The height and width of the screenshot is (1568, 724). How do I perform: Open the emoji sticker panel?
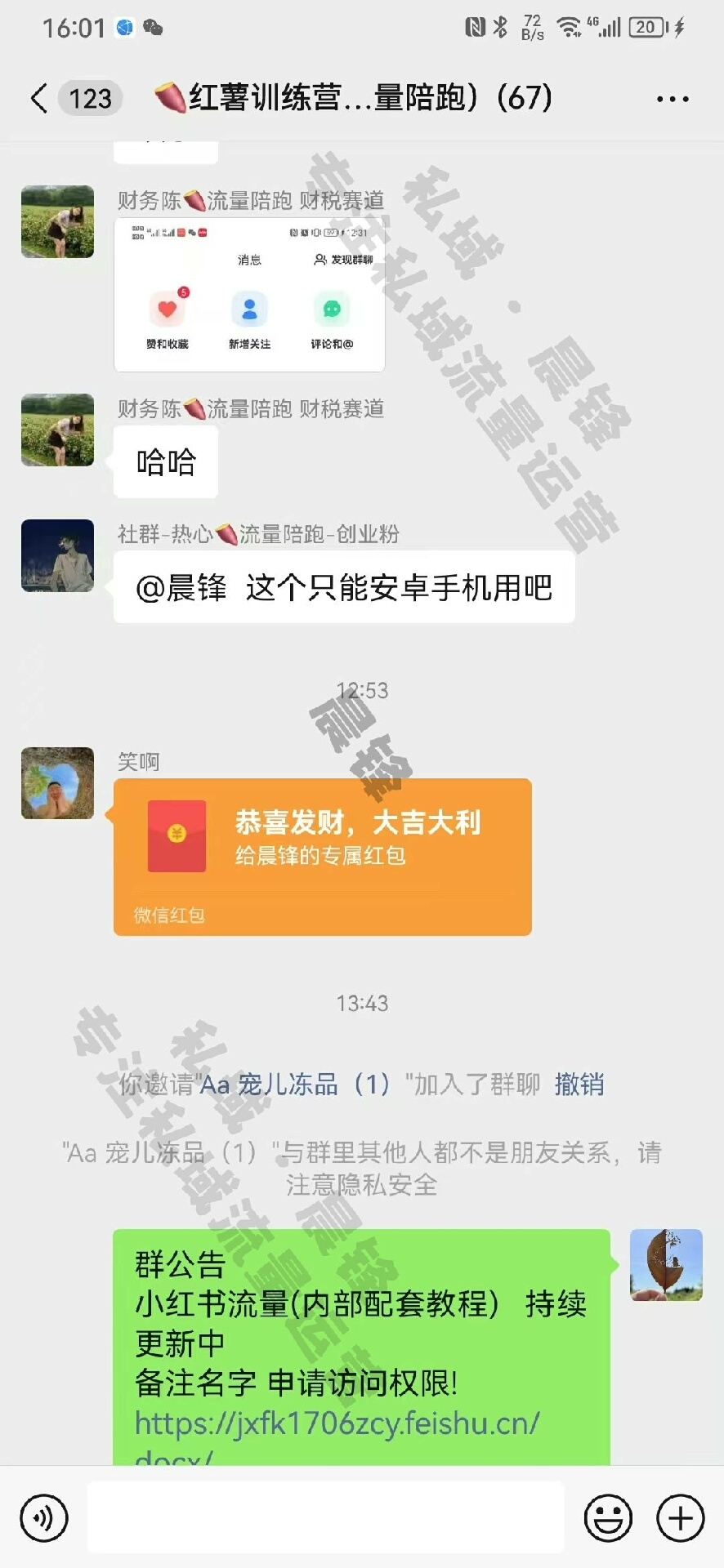pyautogui.click(x=608, y=1518)
